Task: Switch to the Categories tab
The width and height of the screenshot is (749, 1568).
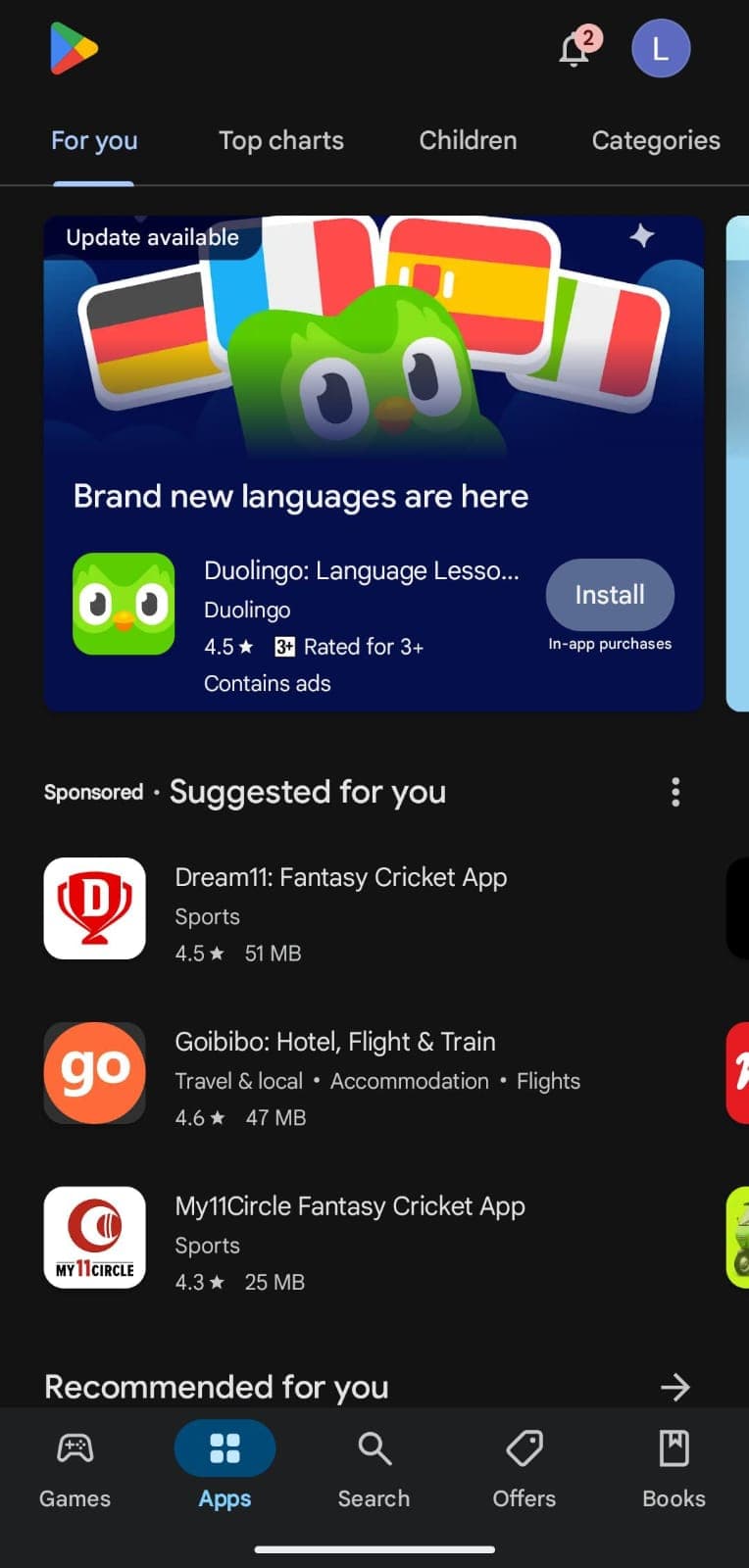Action: pyautogui.click(x=655, y=141)
